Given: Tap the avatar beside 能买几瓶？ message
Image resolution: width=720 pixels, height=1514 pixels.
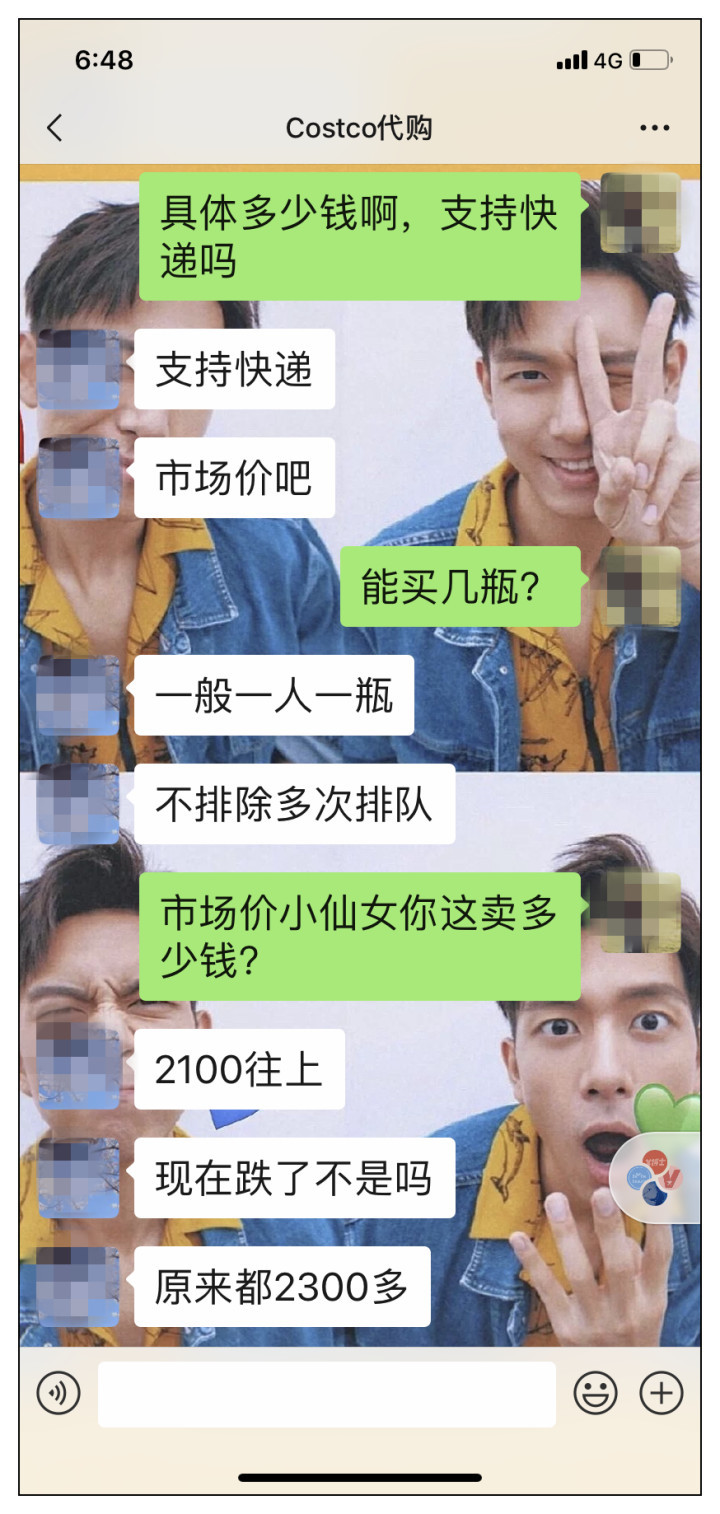Looking at the screenshot, I should point(641,586).
